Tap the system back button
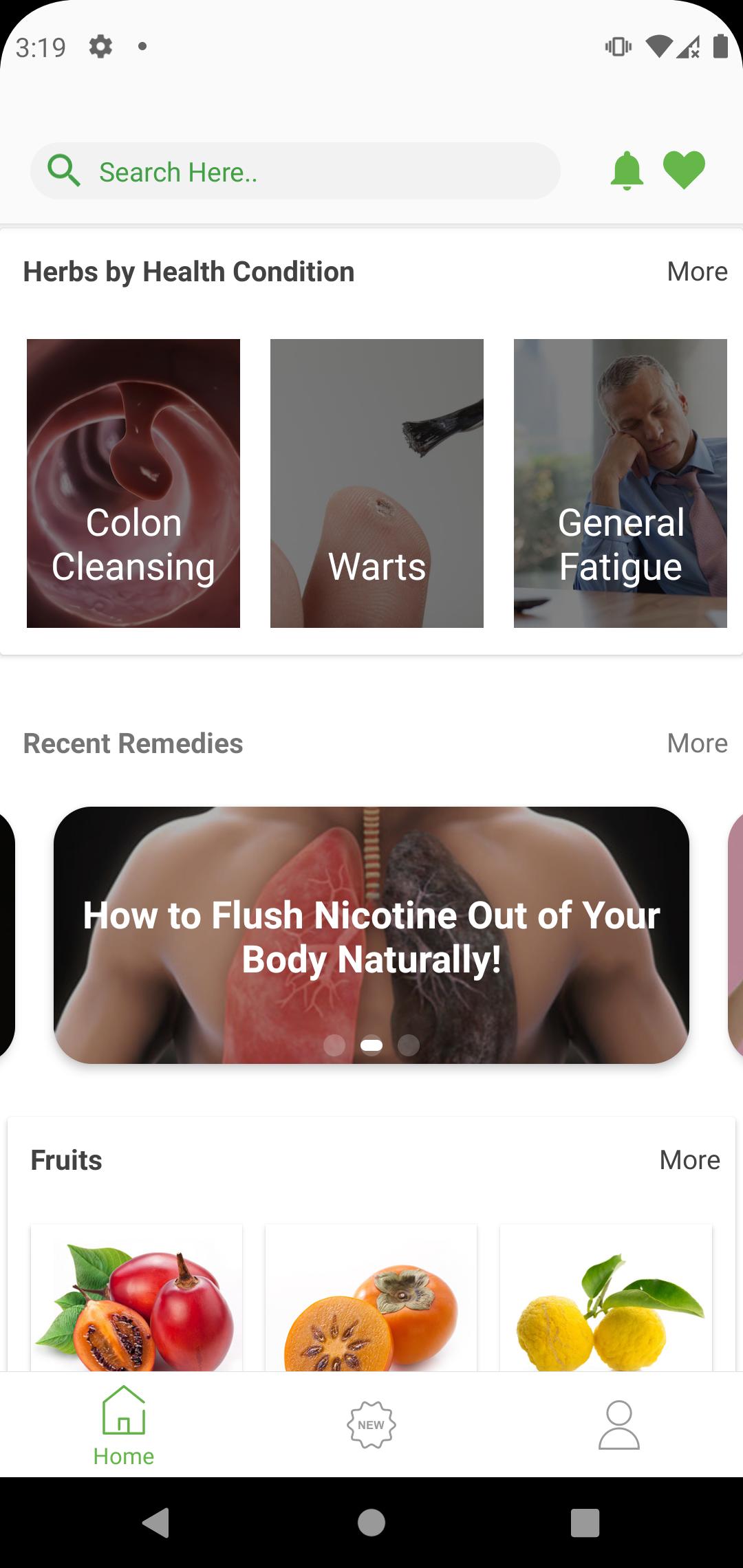This screenshot has height=1568, width=743. click(156, 1523)
